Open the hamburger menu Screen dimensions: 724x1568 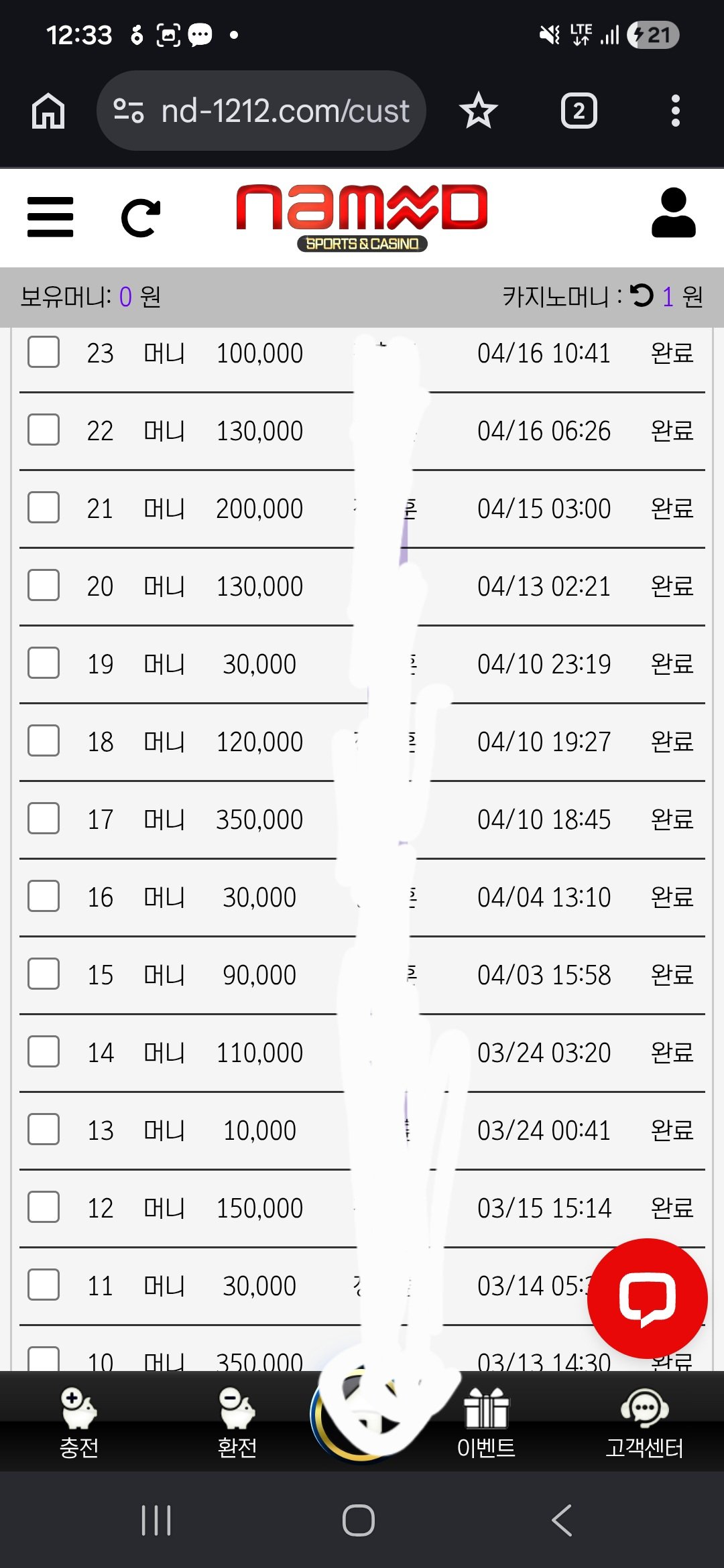pyautogui.click(x=50, y=216)
